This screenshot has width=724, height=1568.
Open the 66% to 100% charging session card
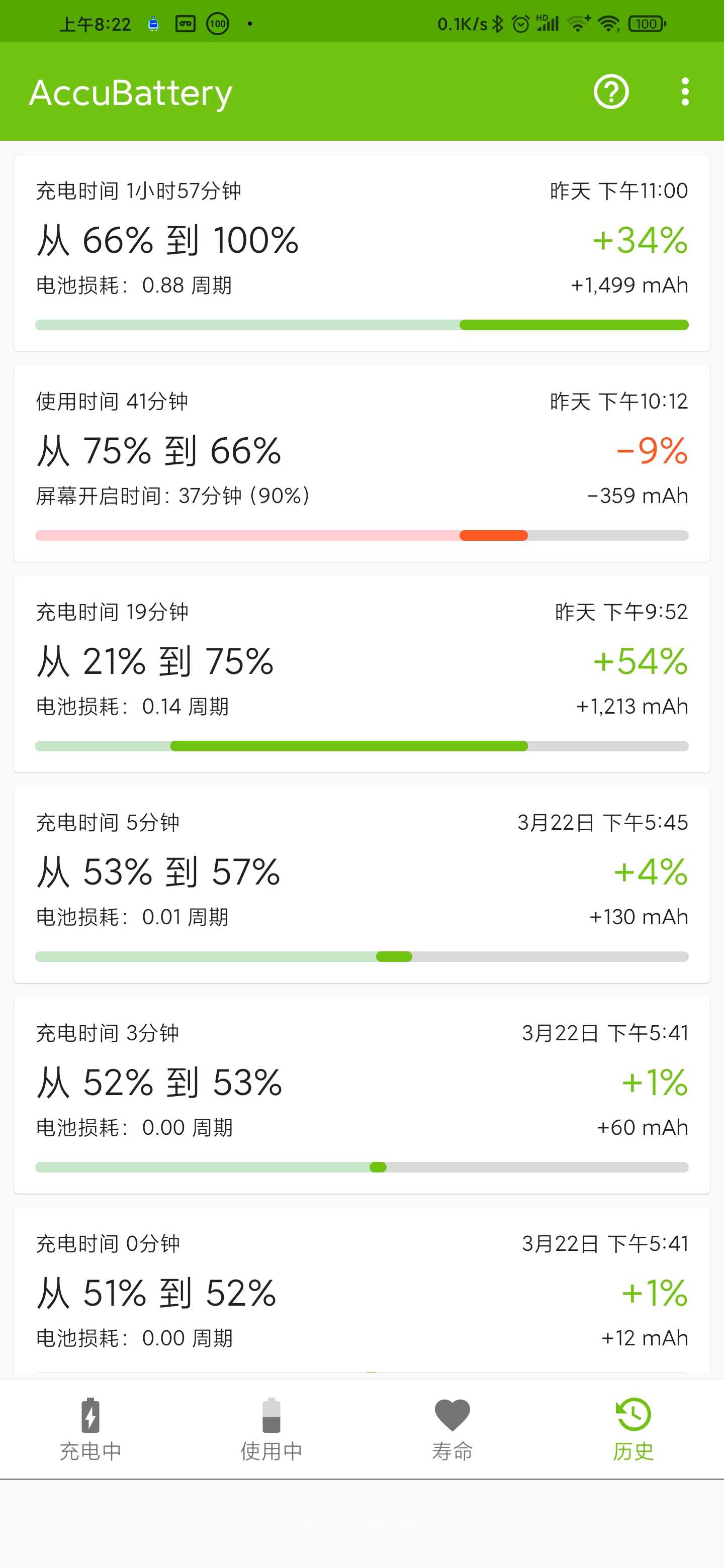pyautogui.click(x=361, y=253)
